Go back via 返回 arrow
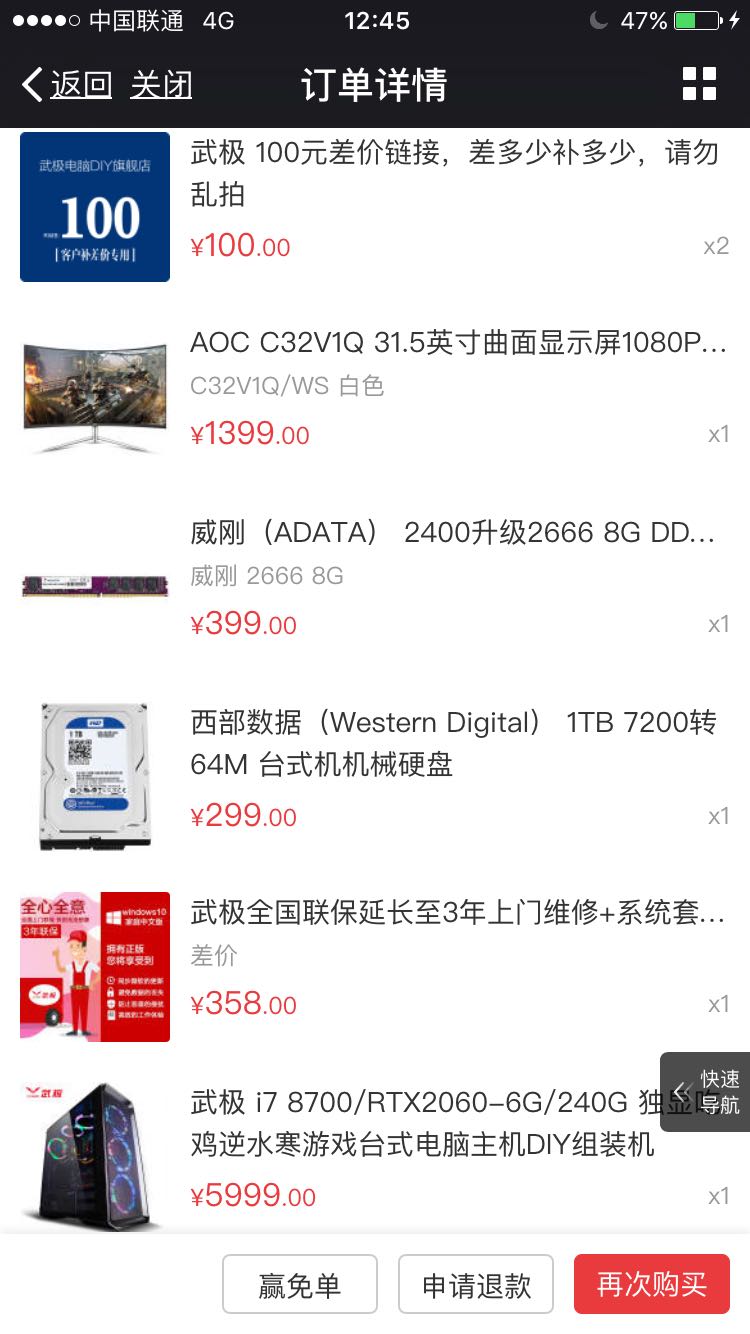Image resolution: width=750 pixels, height=1334 pixels. 66,85
